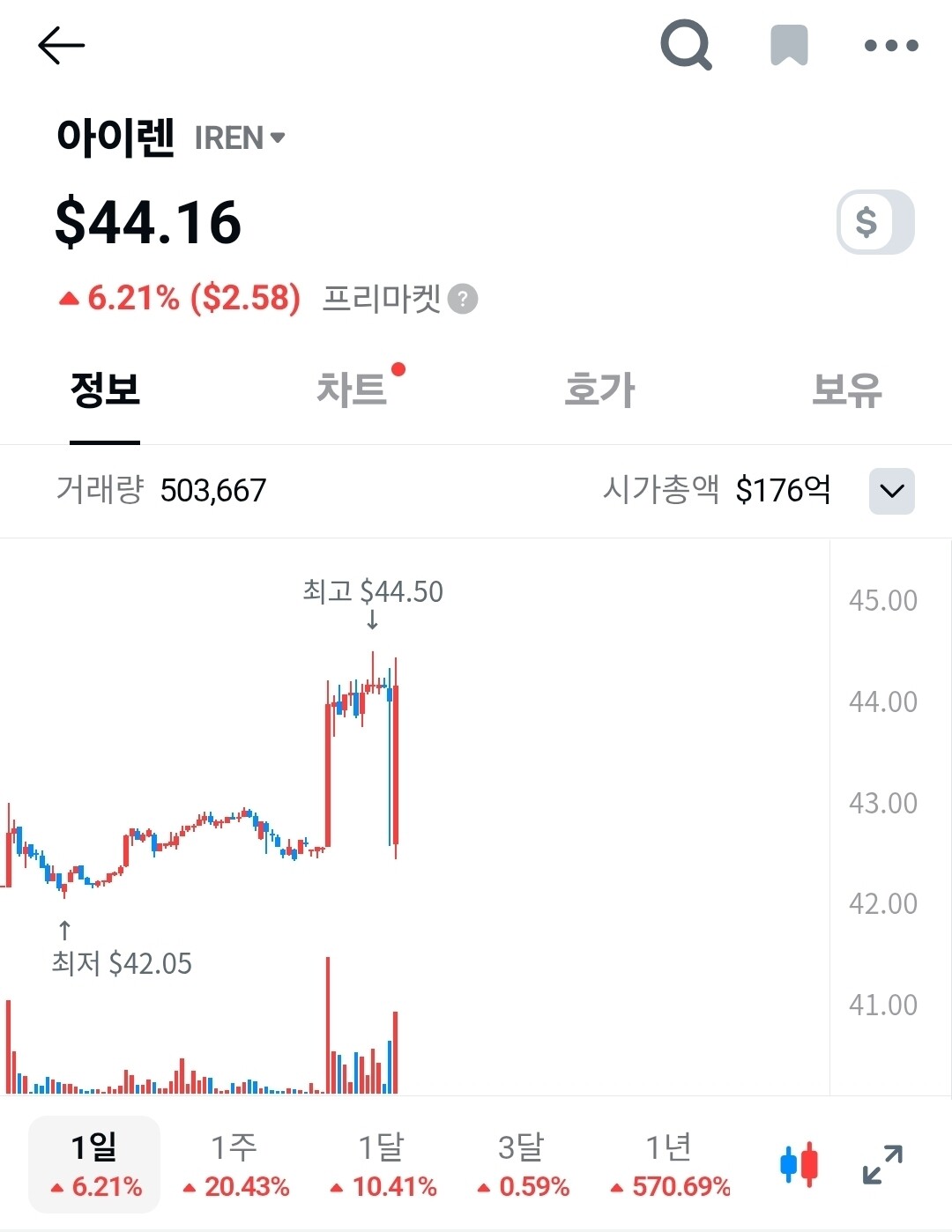
Task: Toggle the dollar currency switch
Action: 874,222
